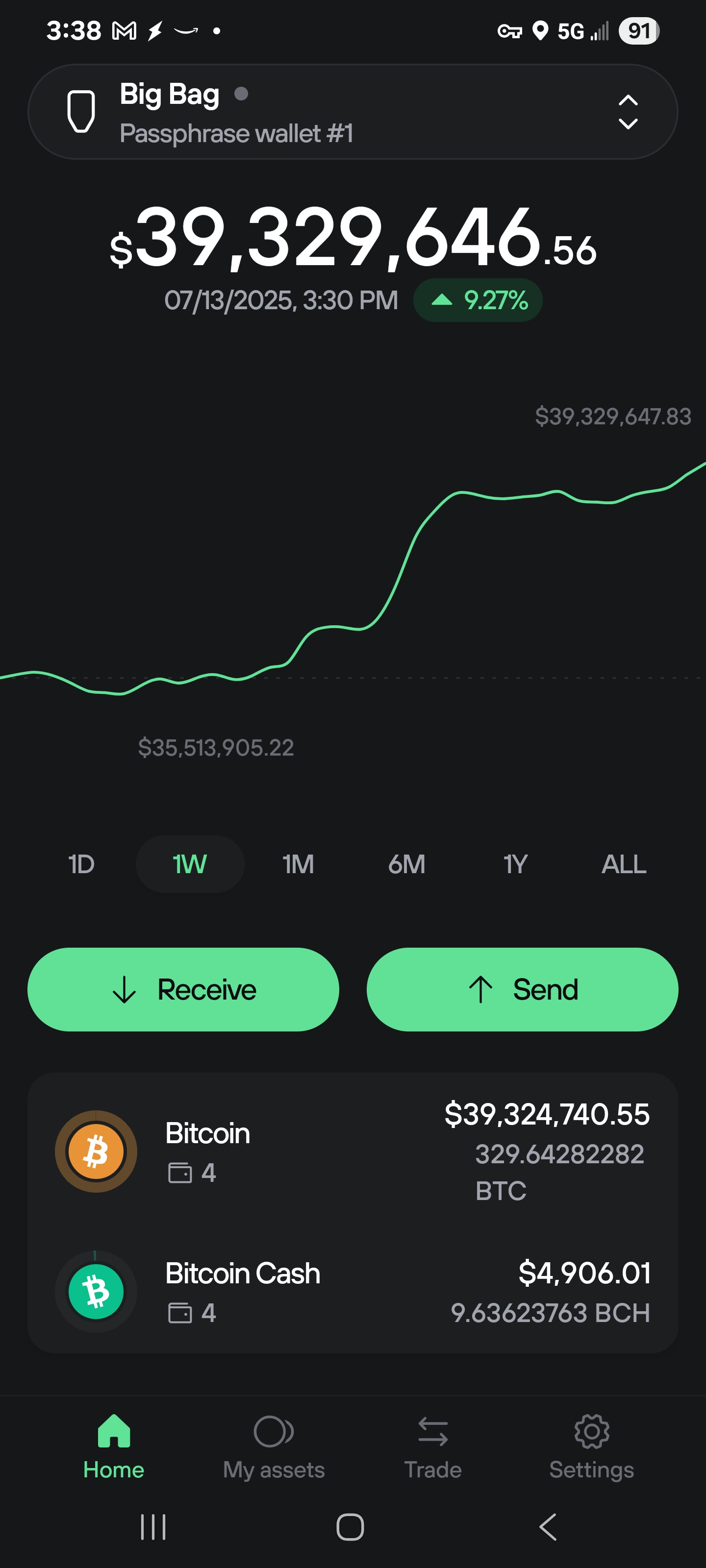Open the Bitcoin asset row

pos(353,1151)
